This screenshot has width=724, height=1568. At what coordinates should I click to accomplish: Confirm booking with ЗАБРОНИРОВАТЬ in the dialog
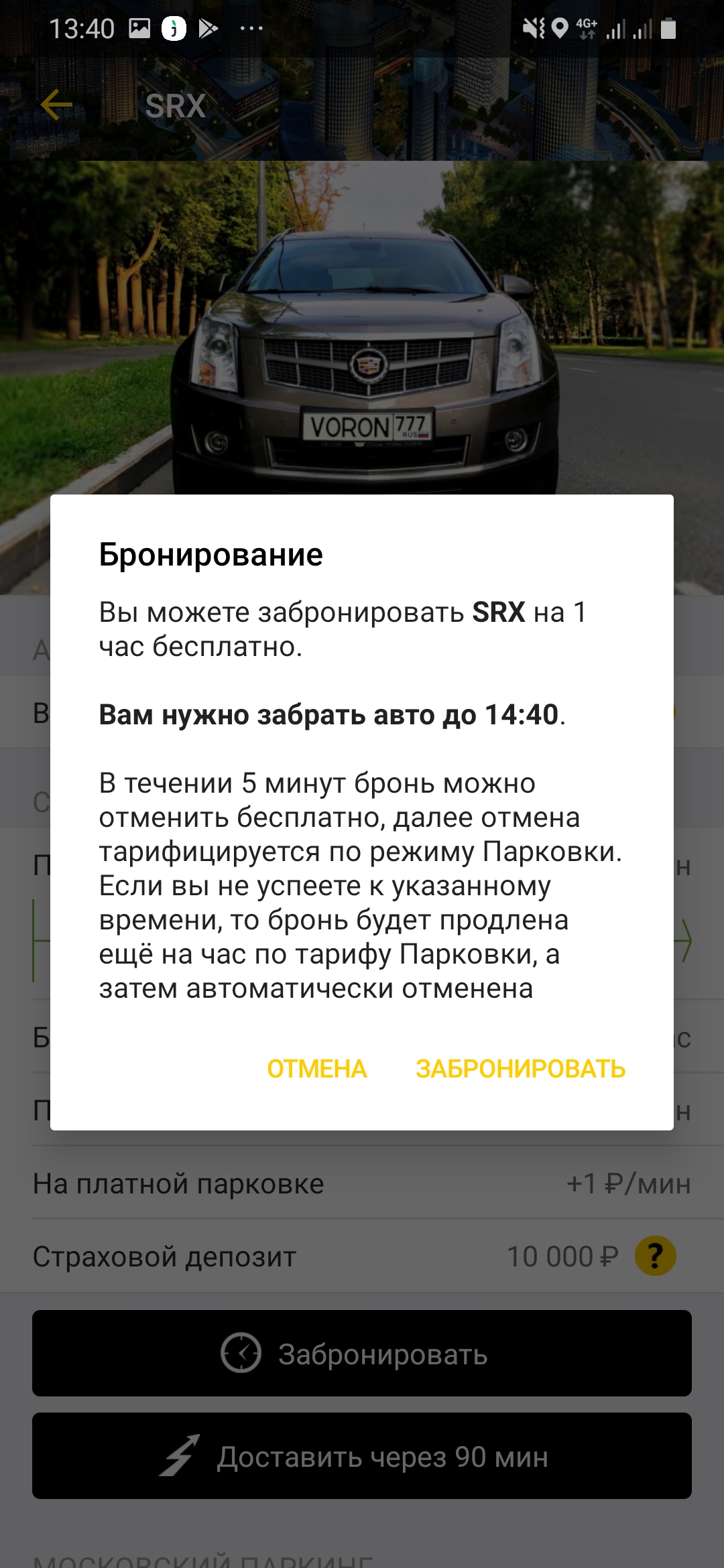[x=520, y=1069]
